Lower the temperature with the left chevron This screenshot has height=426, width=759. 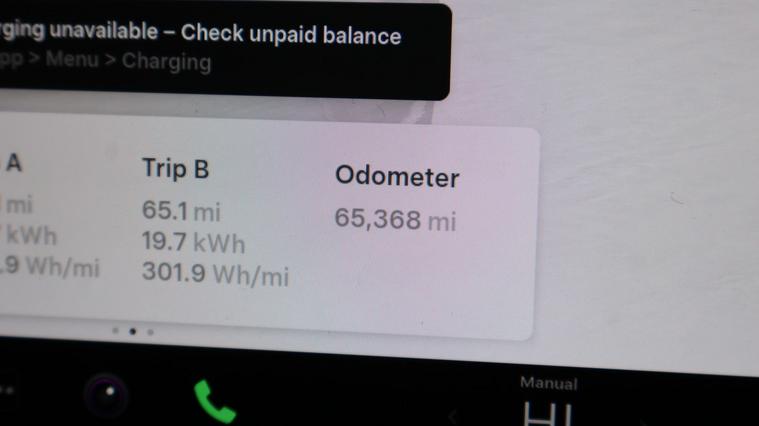pyautogui.click(x=452, y=415)
